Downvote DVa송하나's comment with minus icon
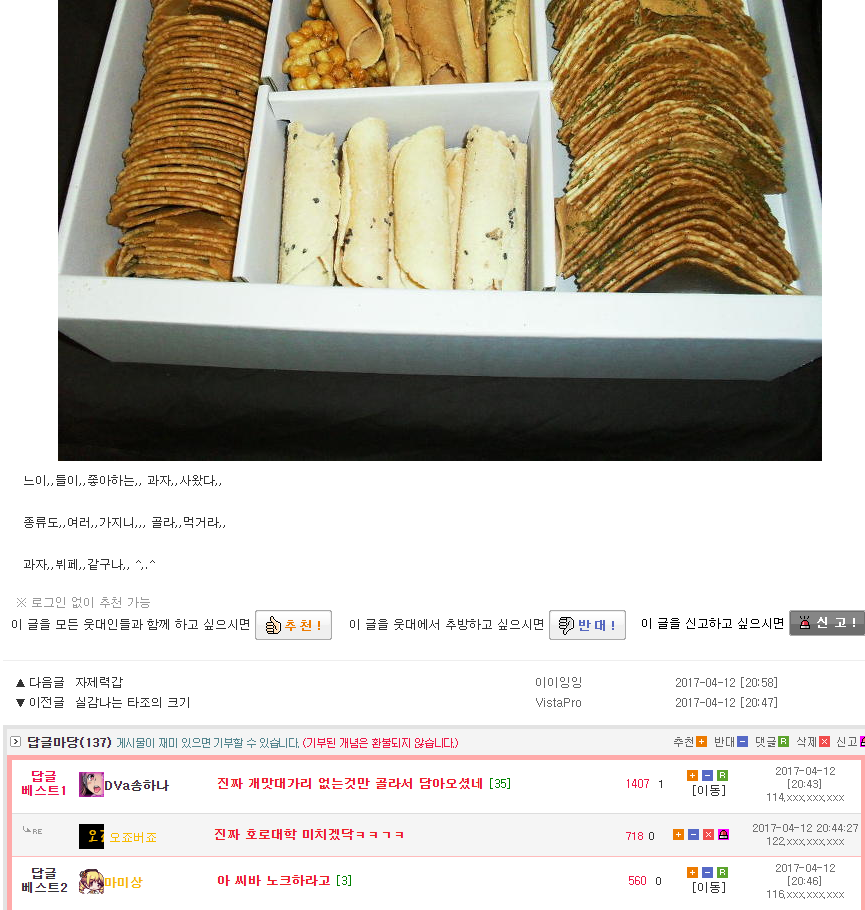The image size is (865, 910). [707, 775]
